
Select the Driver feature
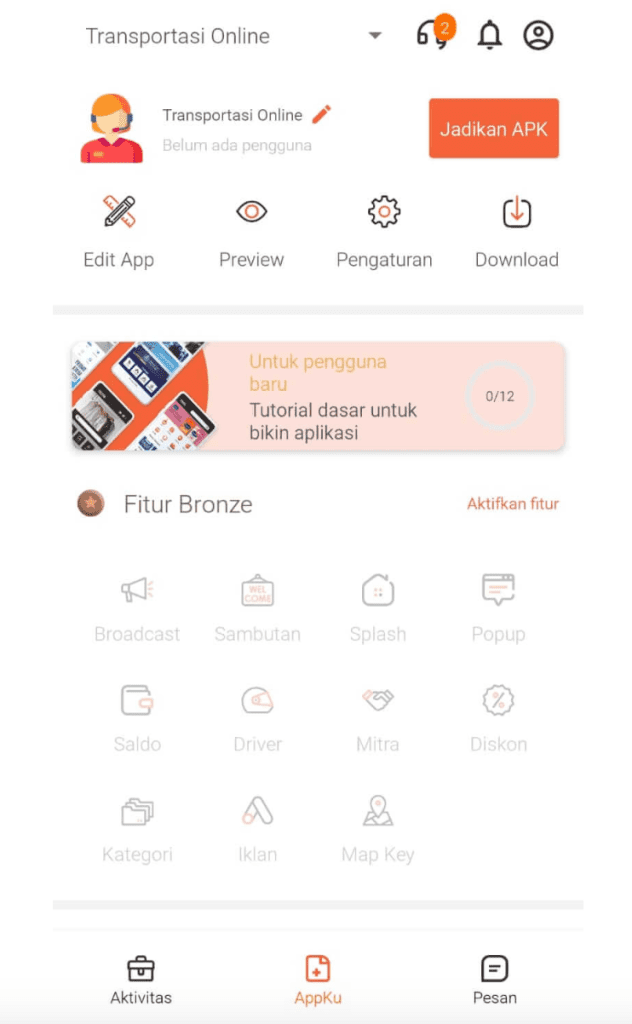pyautogui.click(x=257, y=717)
